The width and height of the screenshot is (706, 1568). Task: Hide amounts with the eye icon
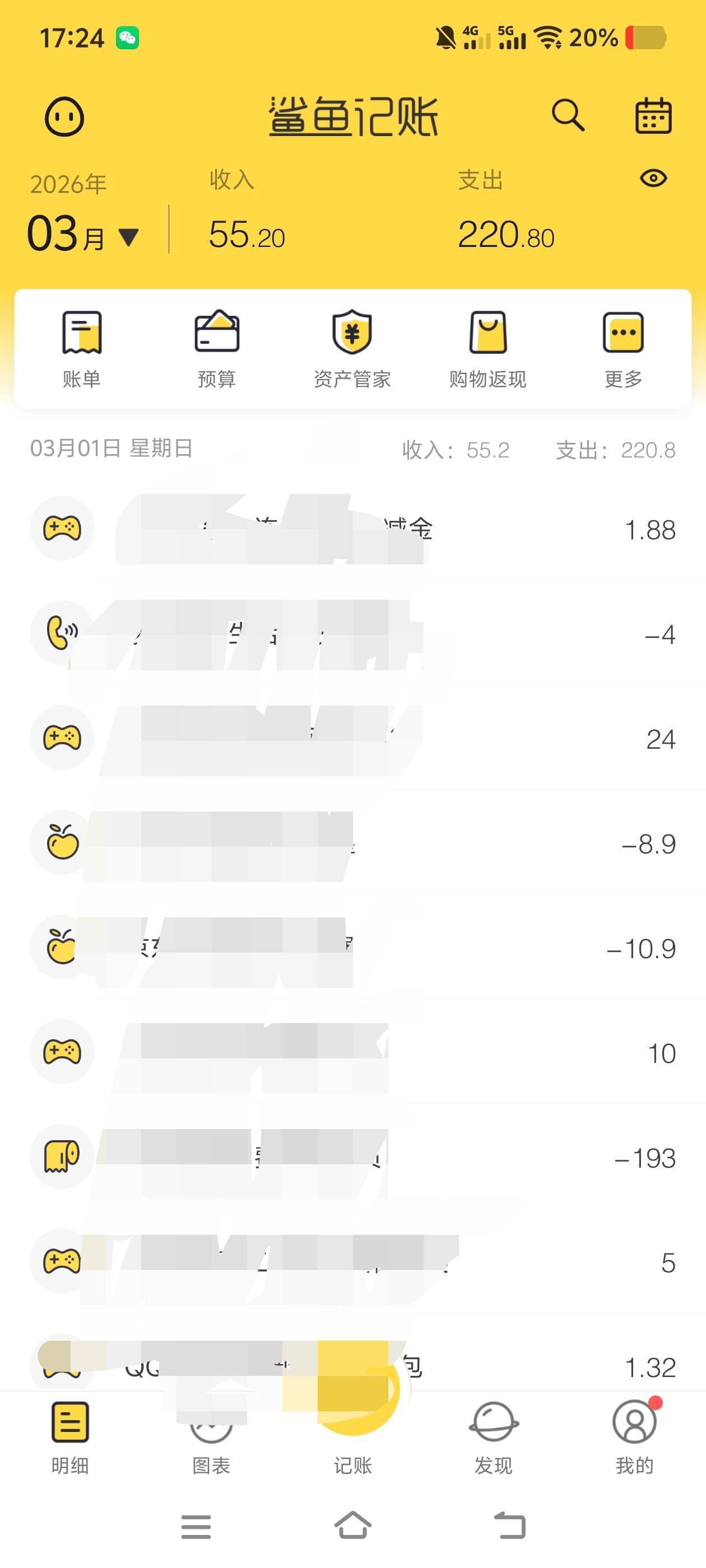tap(653, 178)
